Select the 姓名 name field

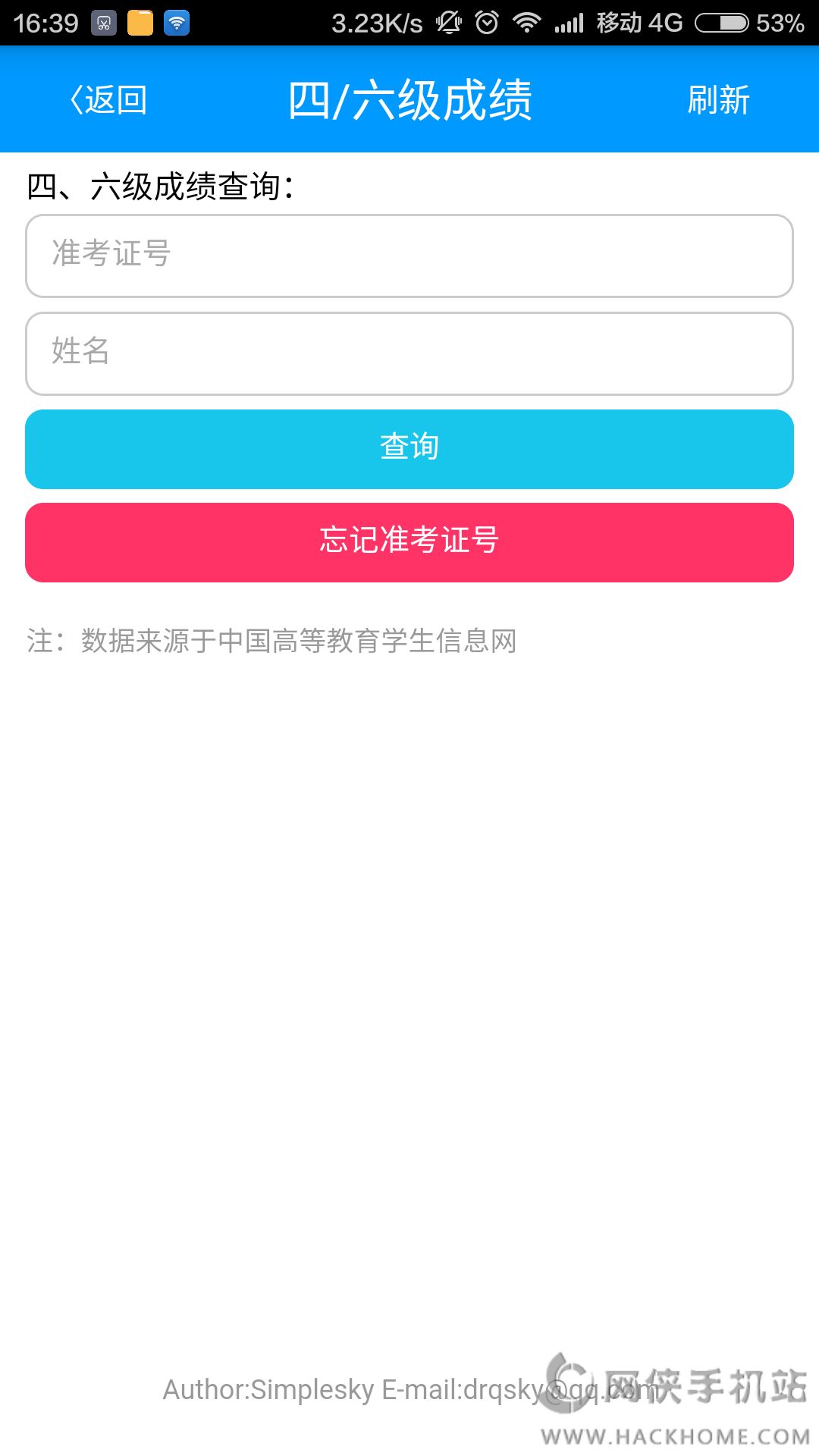click(409, 353)
